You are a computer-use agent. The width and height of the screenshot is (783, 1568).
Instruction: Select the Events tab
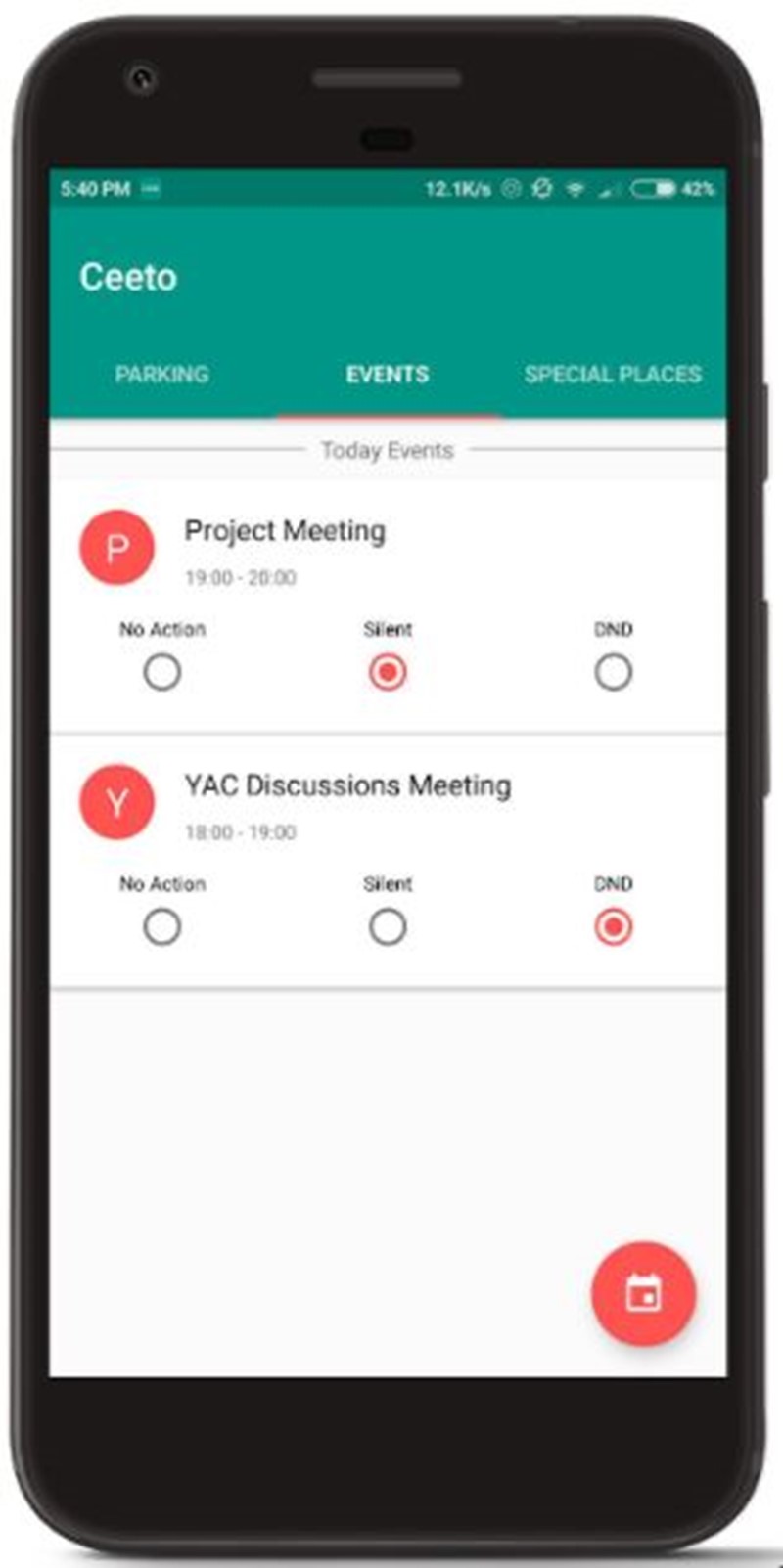388,374
